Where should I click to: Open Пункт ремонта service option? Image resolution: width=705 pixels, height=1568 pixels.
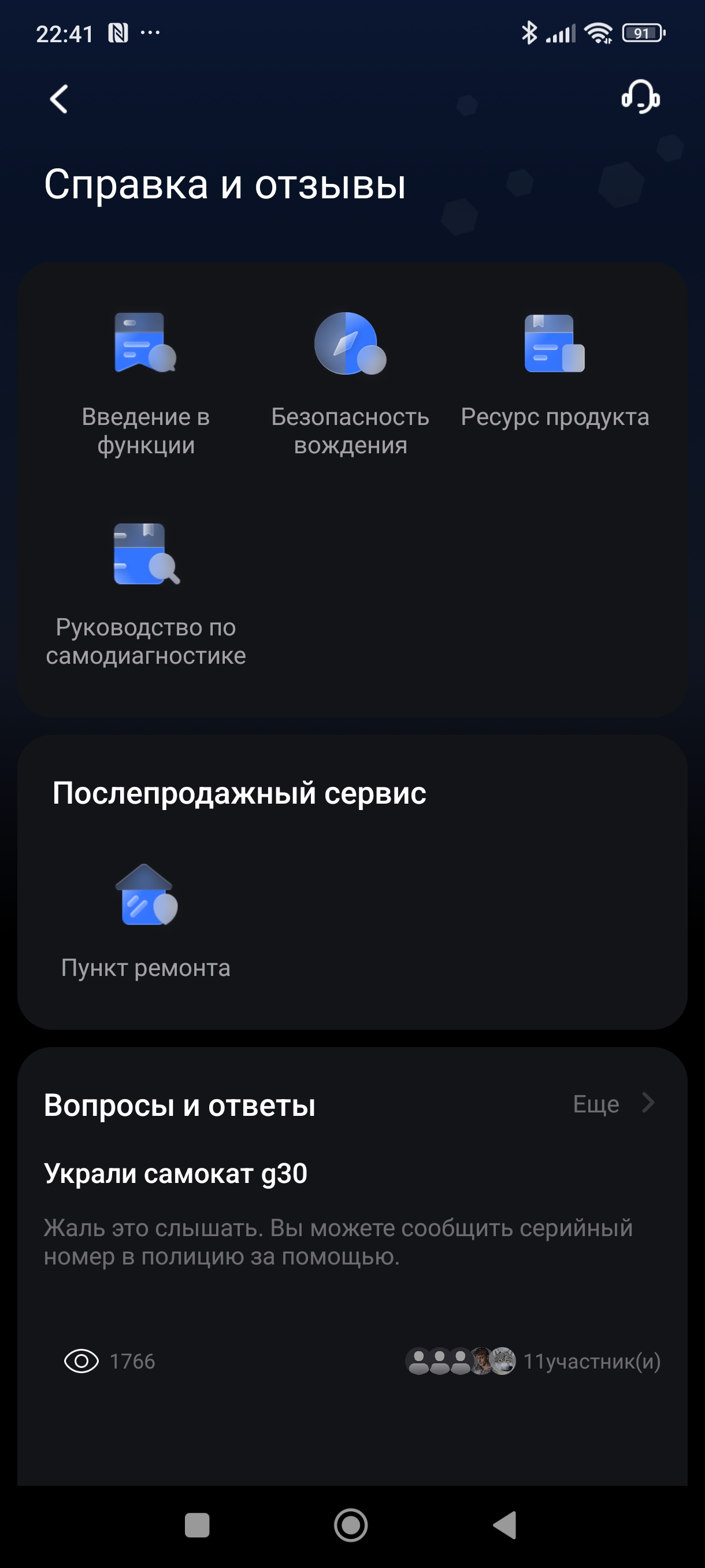pos(146,920)
